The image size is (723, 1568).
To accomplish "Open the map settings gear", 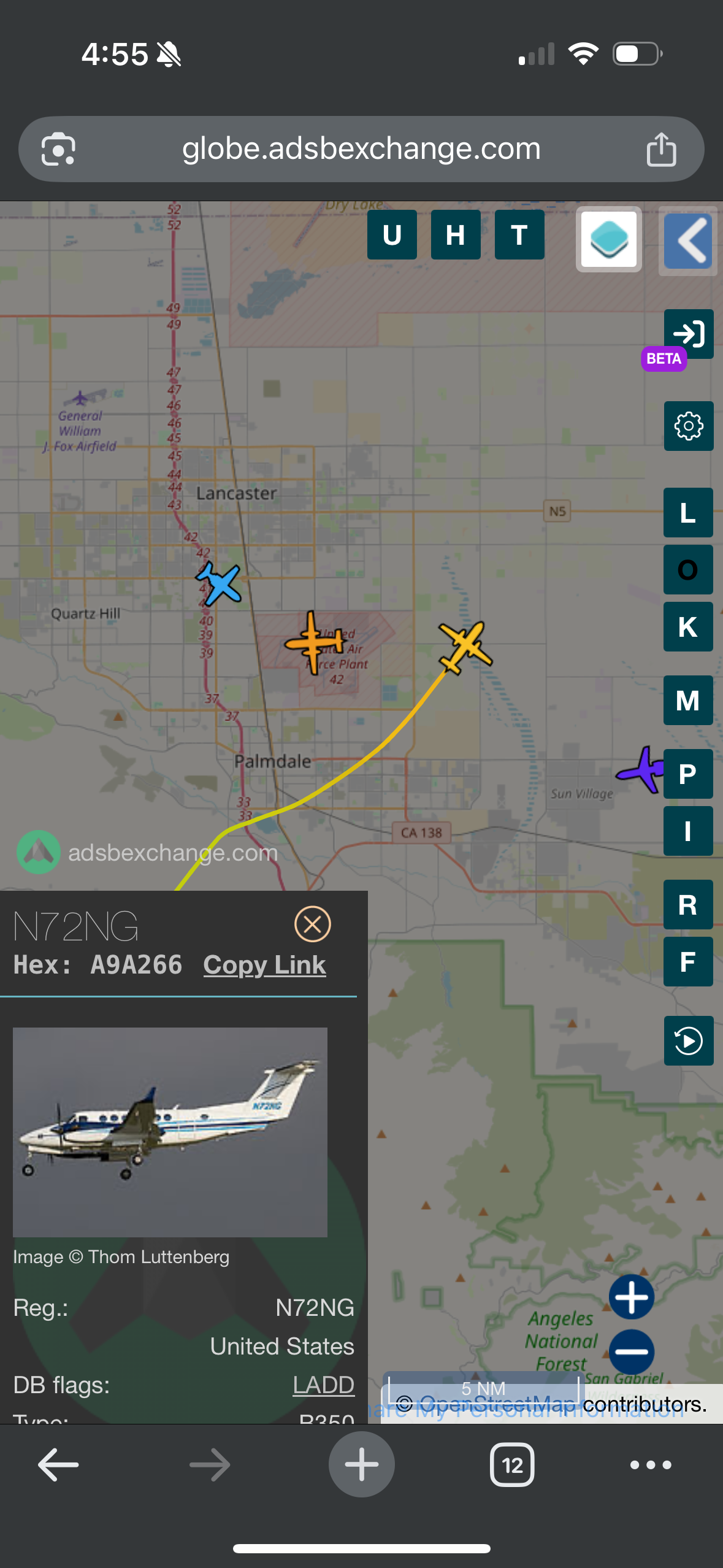I will [688, 426].
